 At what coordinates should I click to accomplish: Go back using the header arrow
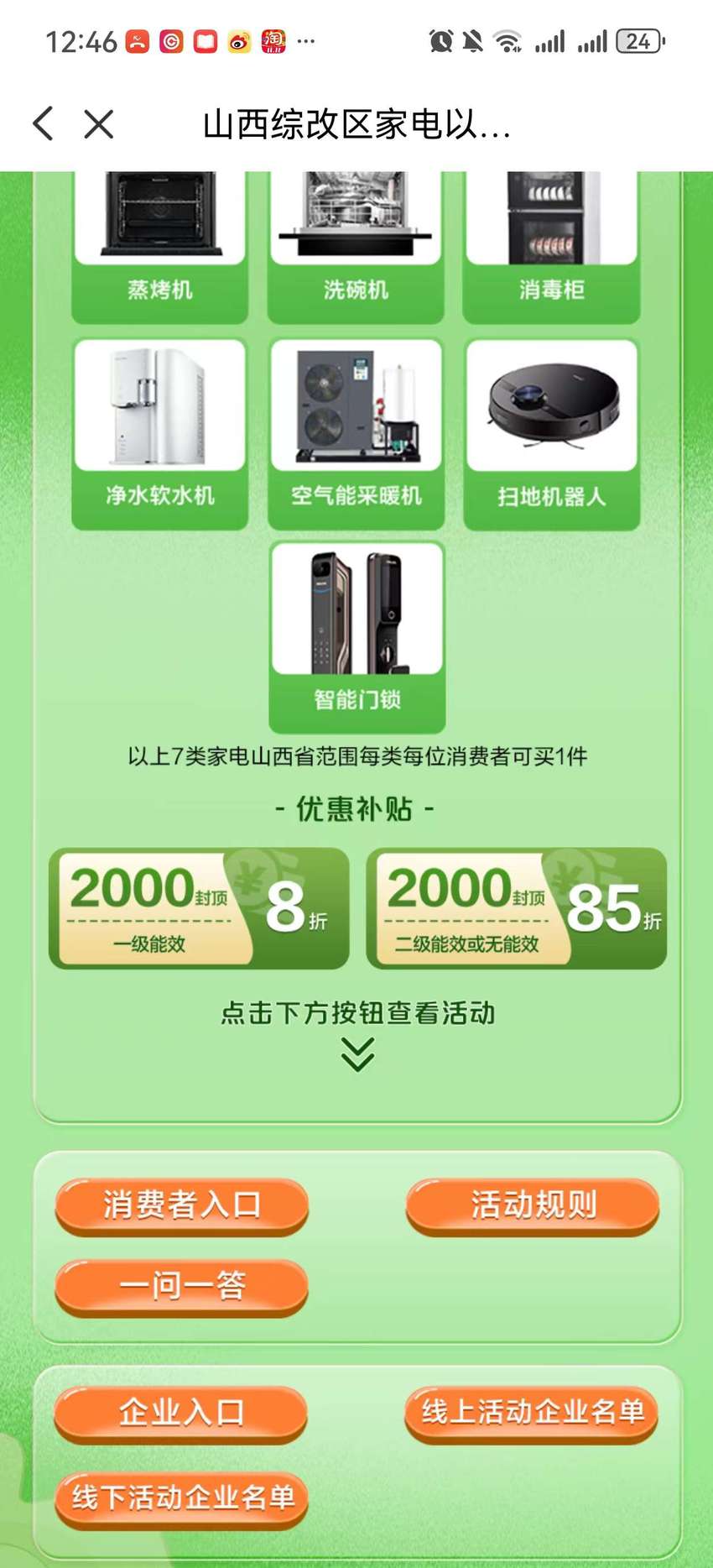click(x=44, y=124)
